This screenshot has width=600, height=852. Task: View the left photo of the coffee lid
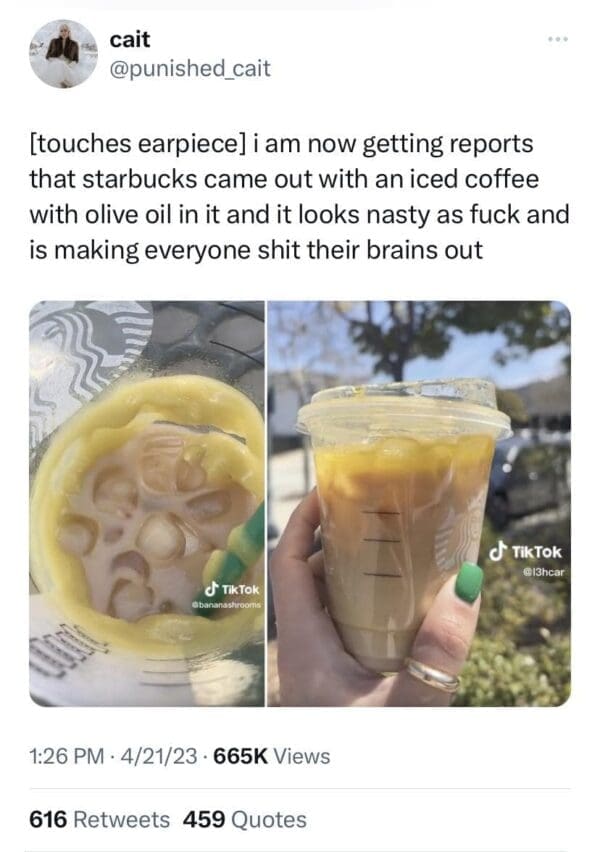(x=147, y=503)
